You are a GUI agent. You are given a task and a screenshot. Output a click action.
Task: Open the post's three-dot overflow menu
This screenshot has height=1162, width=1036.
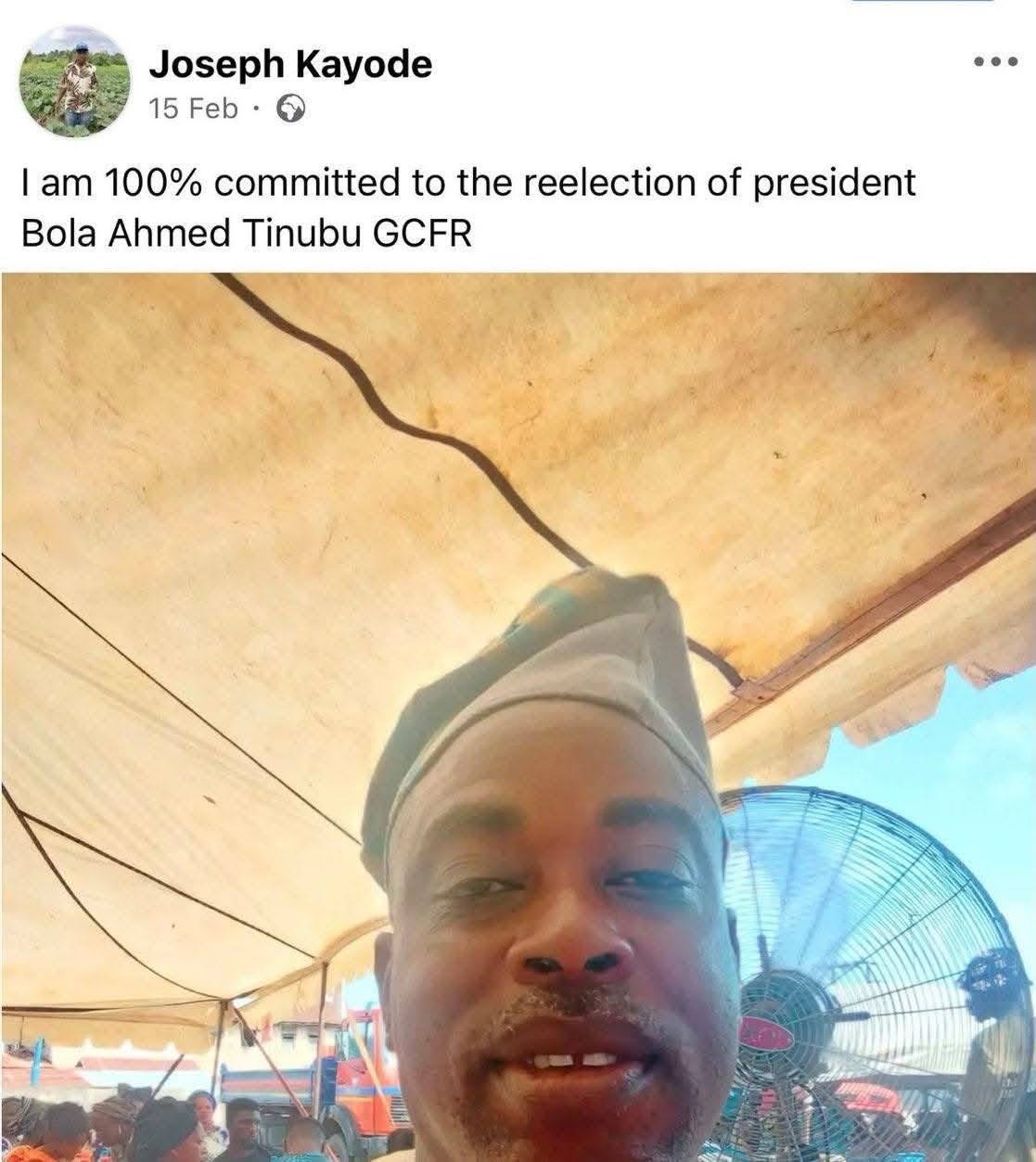[997, 63]
